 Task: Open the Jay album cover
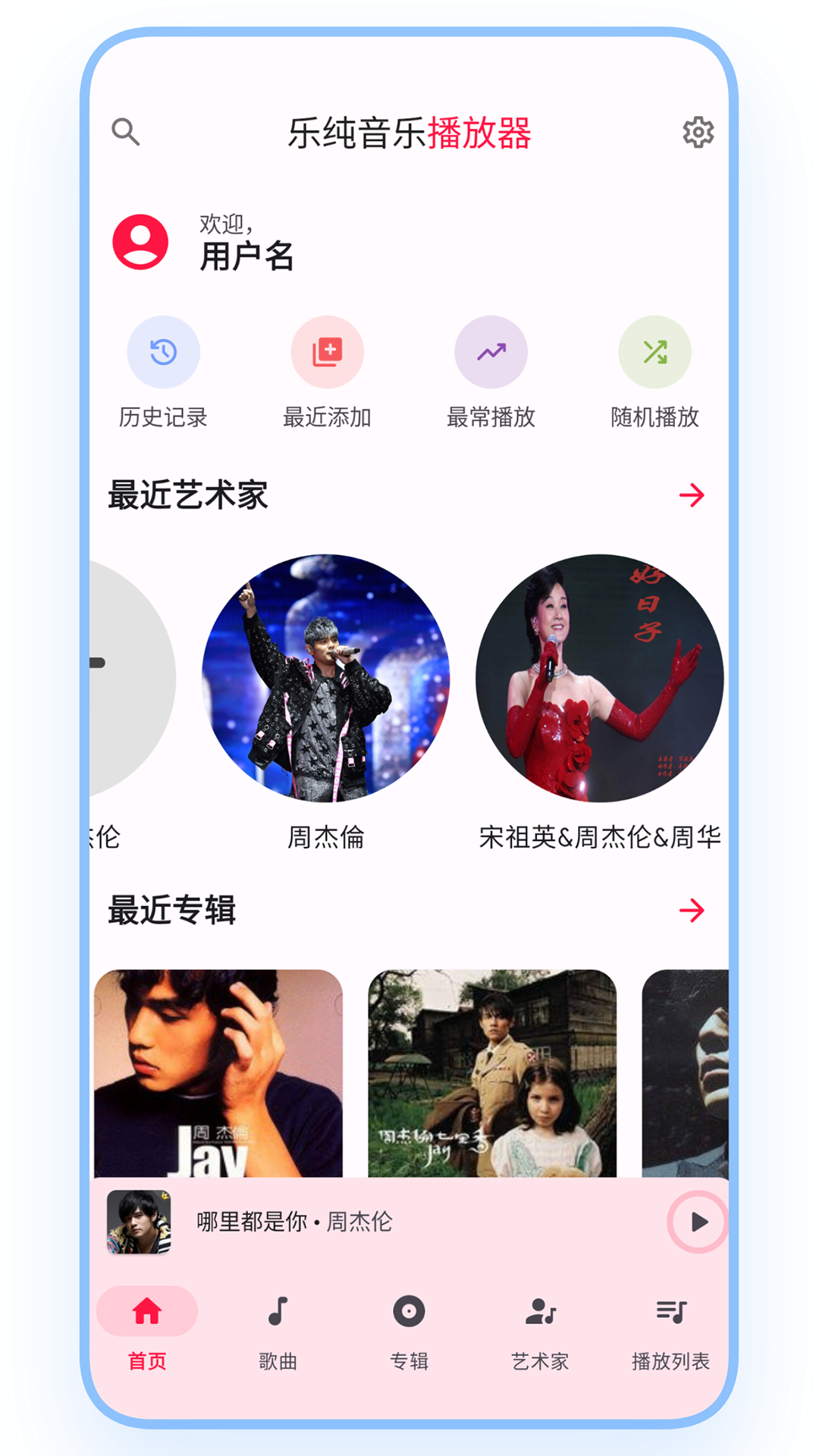click(x=218, y=1073)
